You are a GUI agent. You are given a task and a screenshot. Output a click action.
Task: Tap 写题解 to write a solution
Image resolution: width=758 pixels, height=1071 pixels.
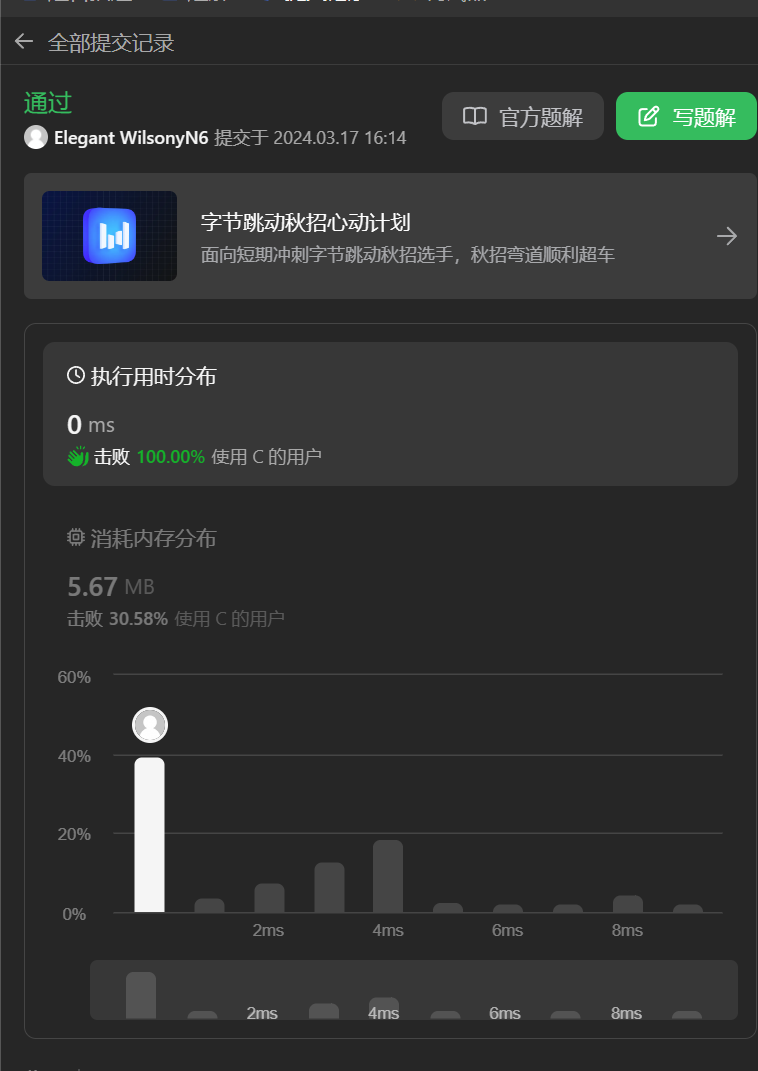686,116
